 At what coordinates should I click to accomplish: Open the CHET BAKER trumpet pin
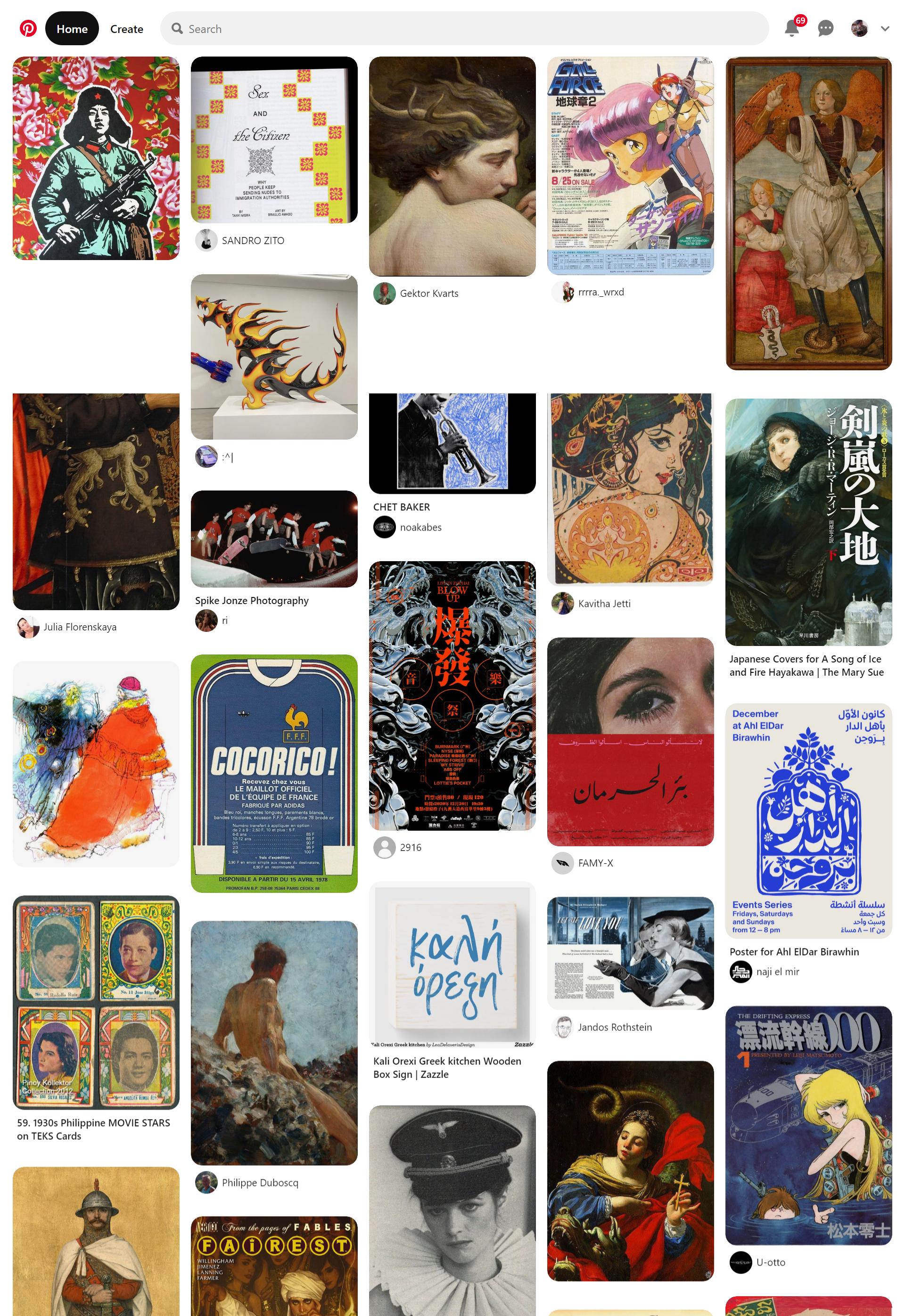click(x=452, y=442)
